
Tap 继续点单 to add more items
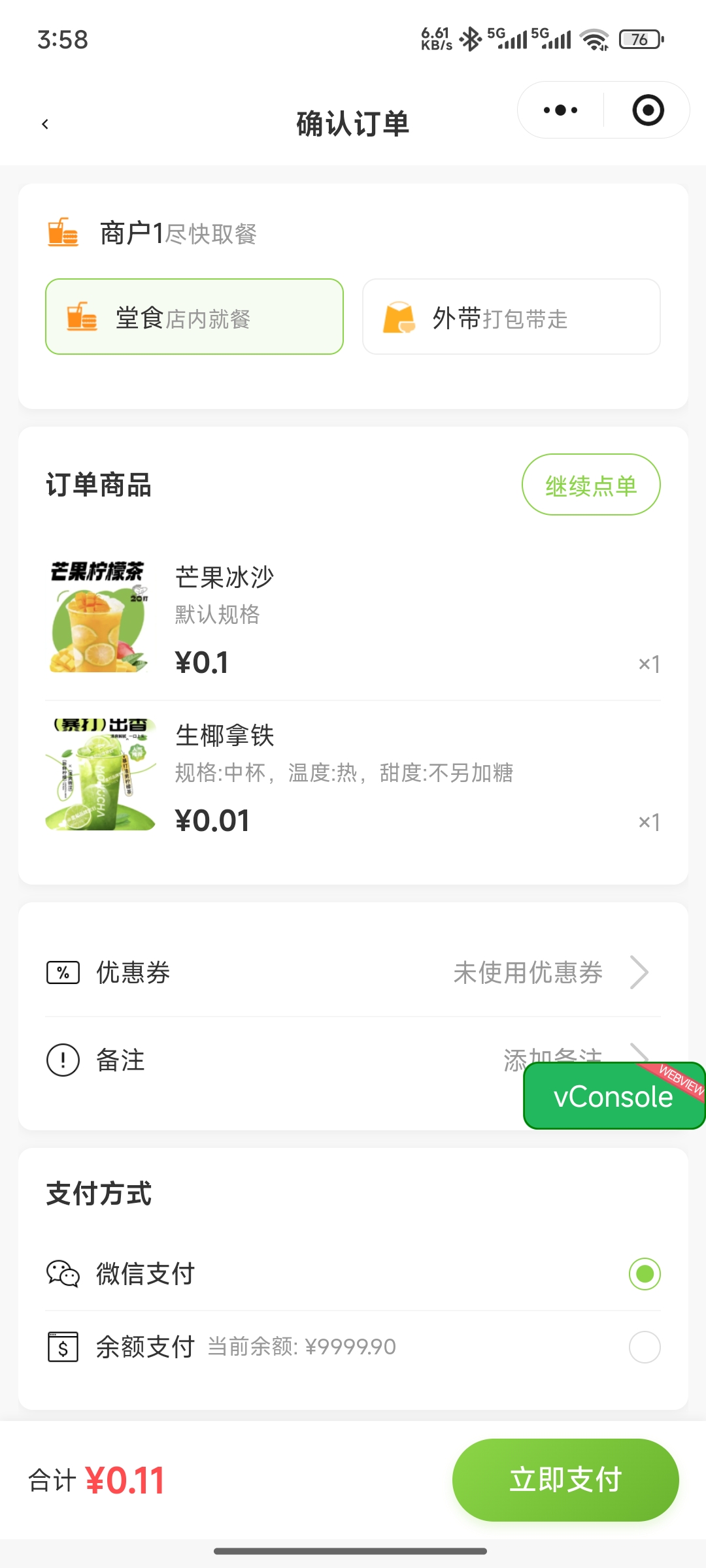590,484
